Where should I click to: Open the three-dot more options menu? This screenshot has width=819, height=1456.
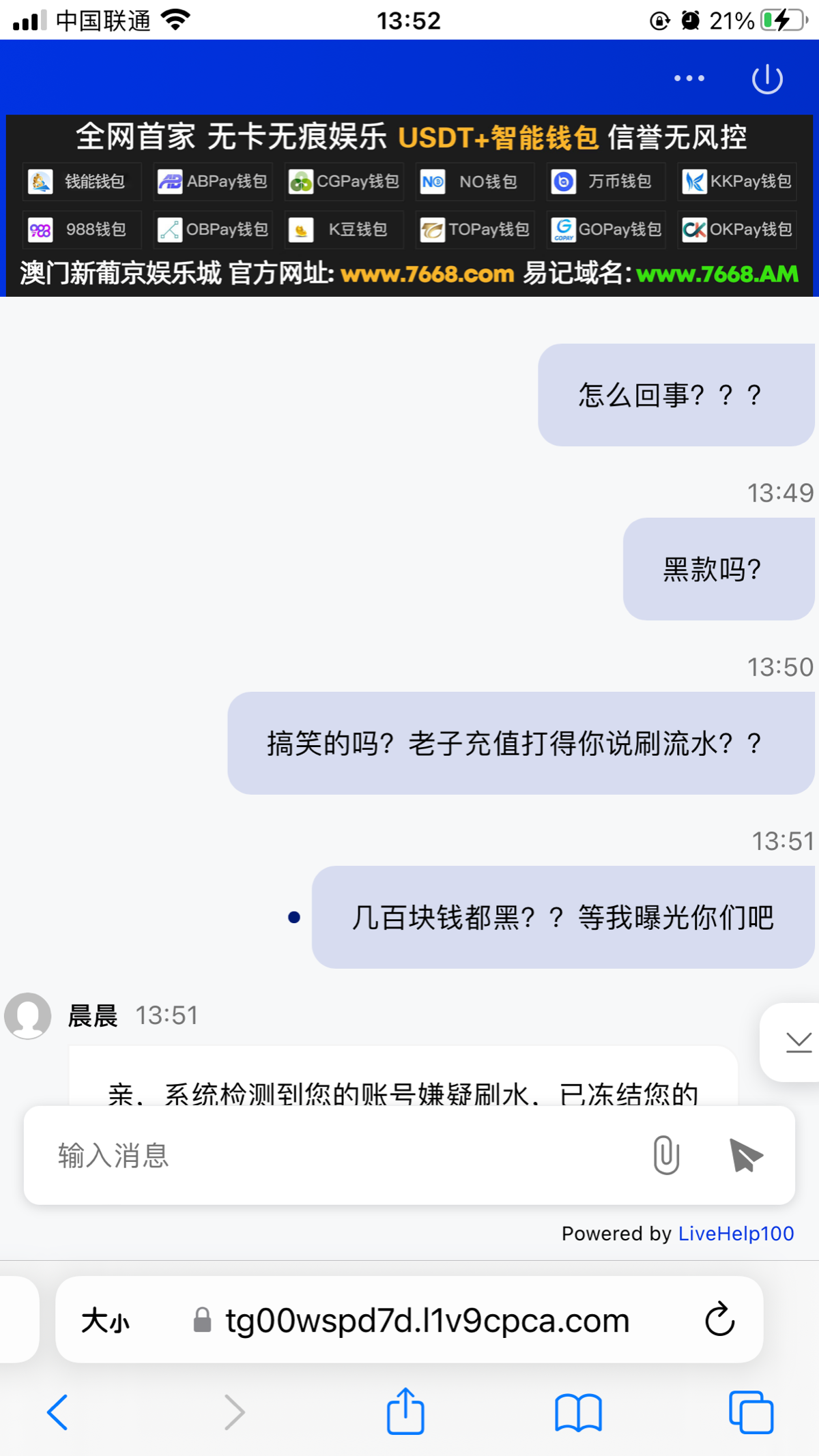[689, 78]
